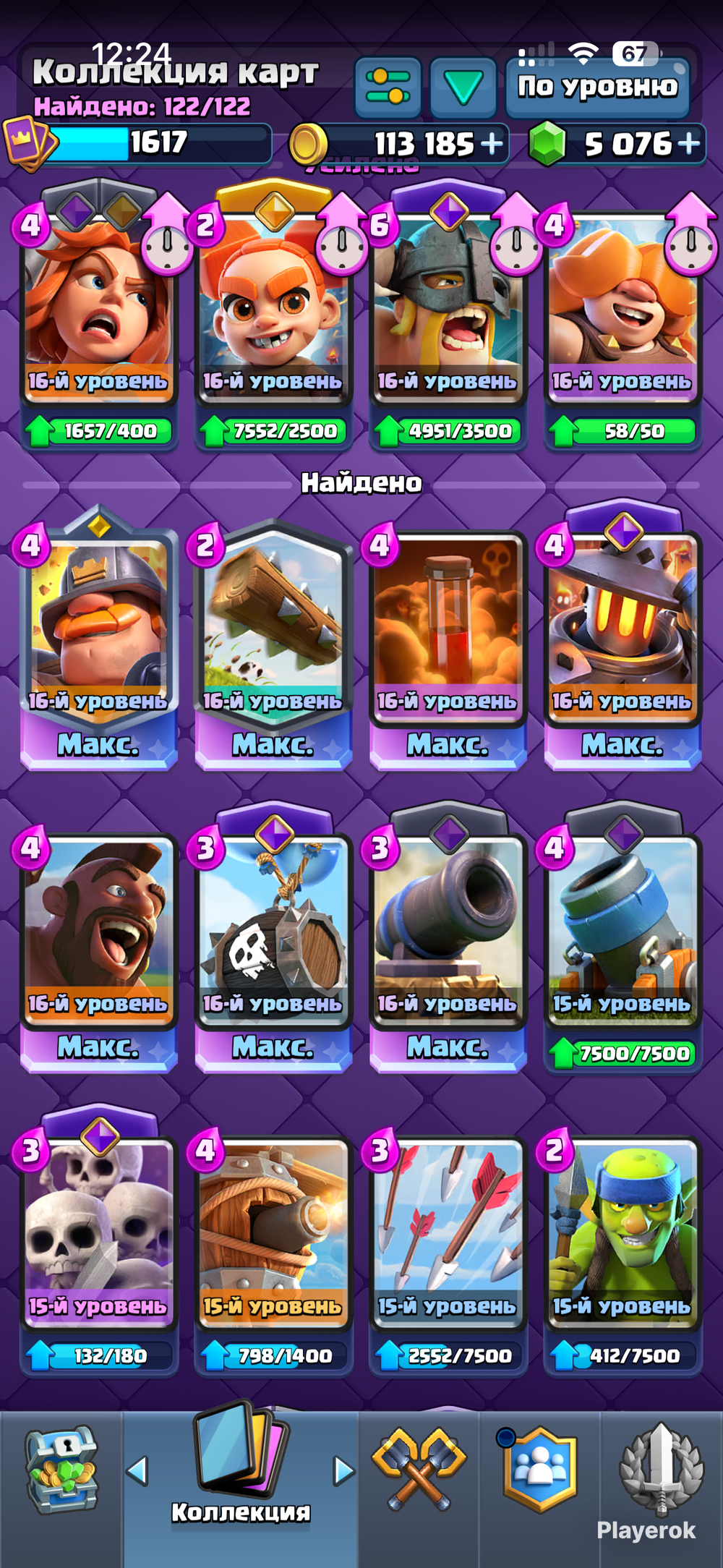Viewport: 723px width, 1568px height.
Task: Open the Arrows card
Action: tap(448, 1255)
